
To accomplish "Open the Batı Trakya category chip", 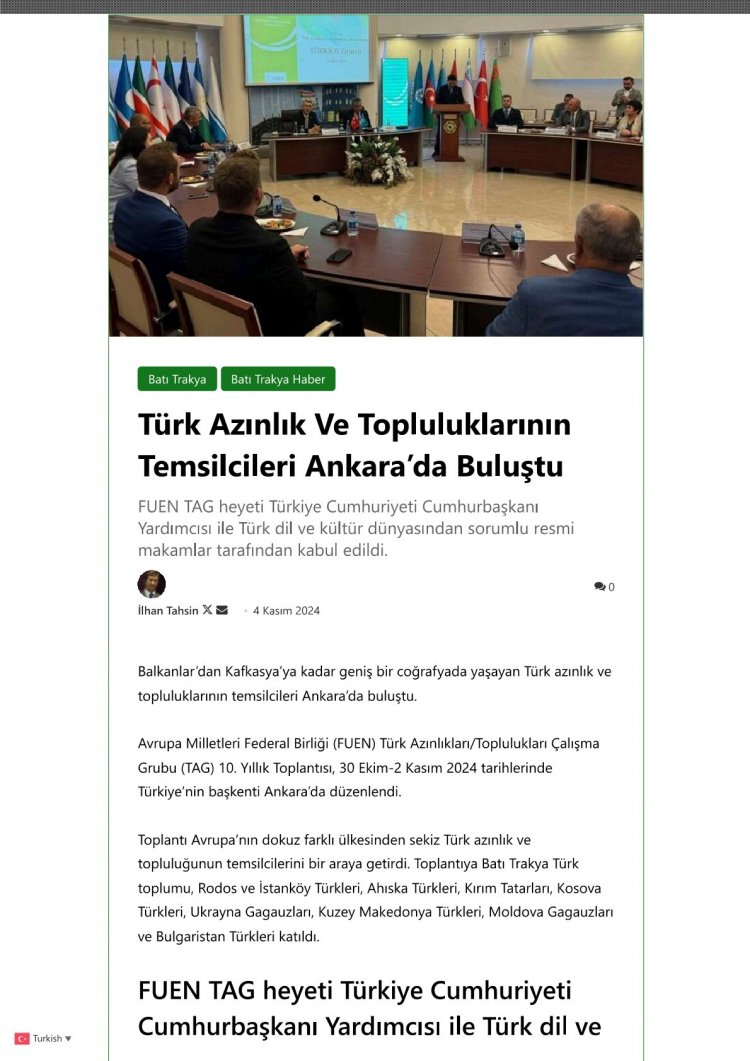I will click(x=177, y=379).
